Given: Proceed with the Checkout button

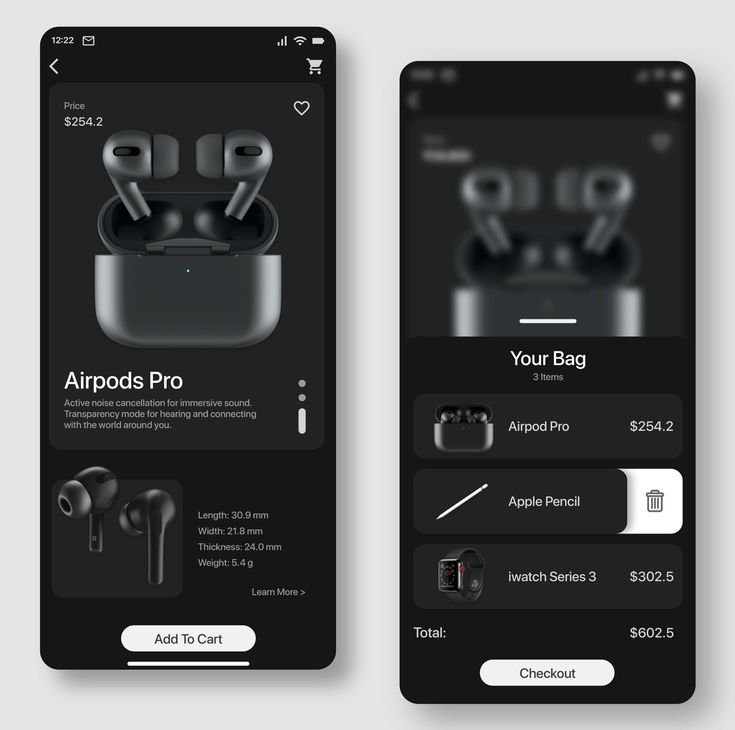Looking at the screenshot, I should tap(547, 673).
